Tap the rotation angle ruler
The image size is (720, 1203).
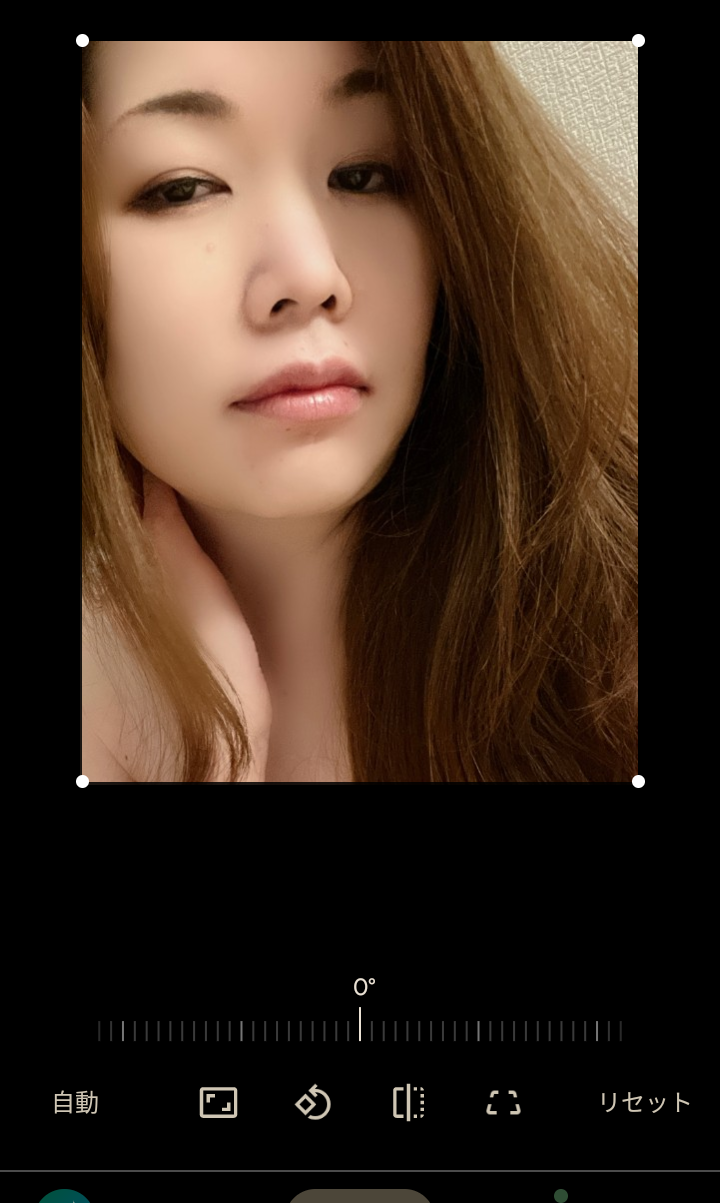[x=360, y=1029]
